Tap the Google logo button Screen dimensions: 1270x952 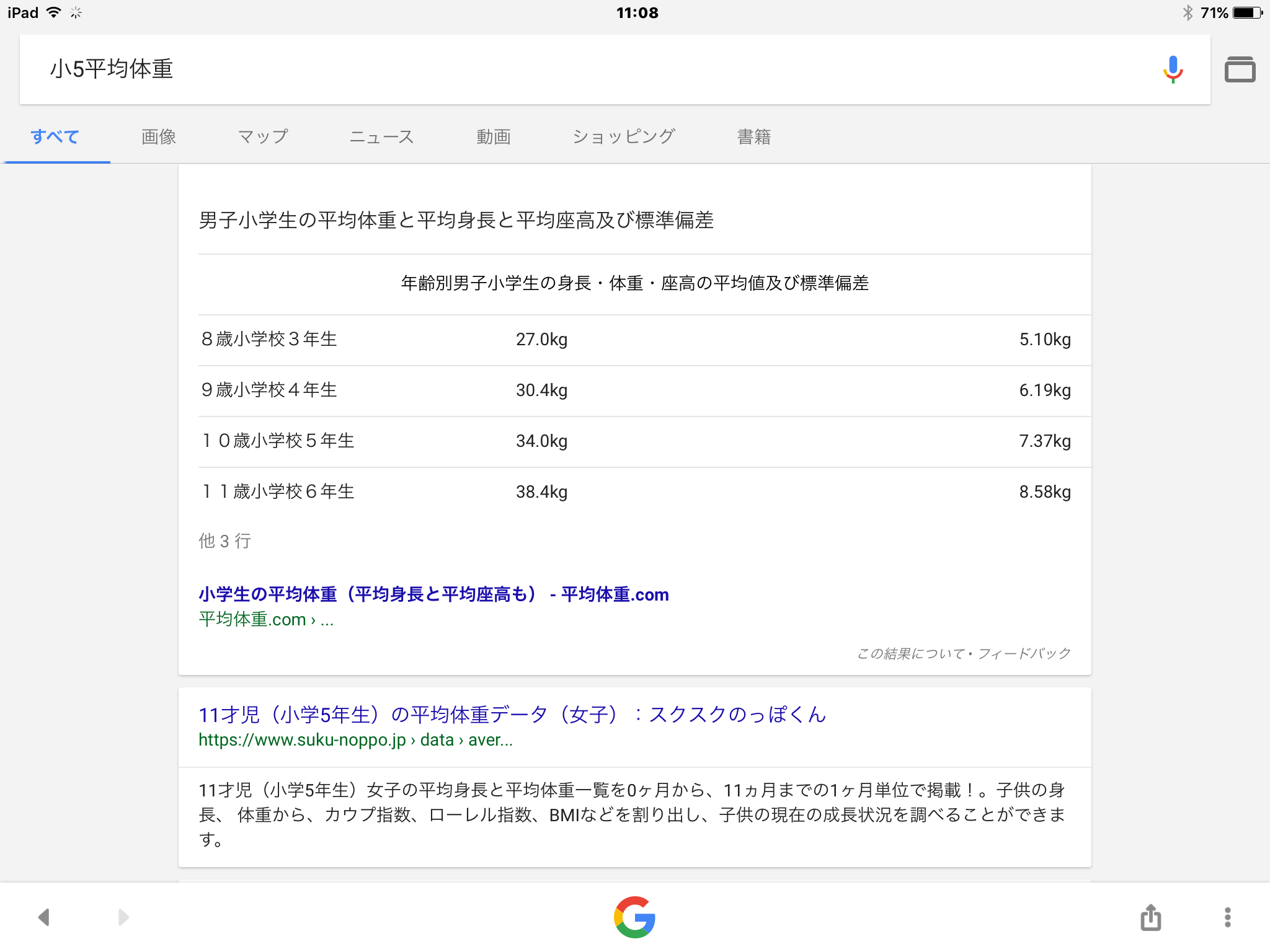point(634,917)
